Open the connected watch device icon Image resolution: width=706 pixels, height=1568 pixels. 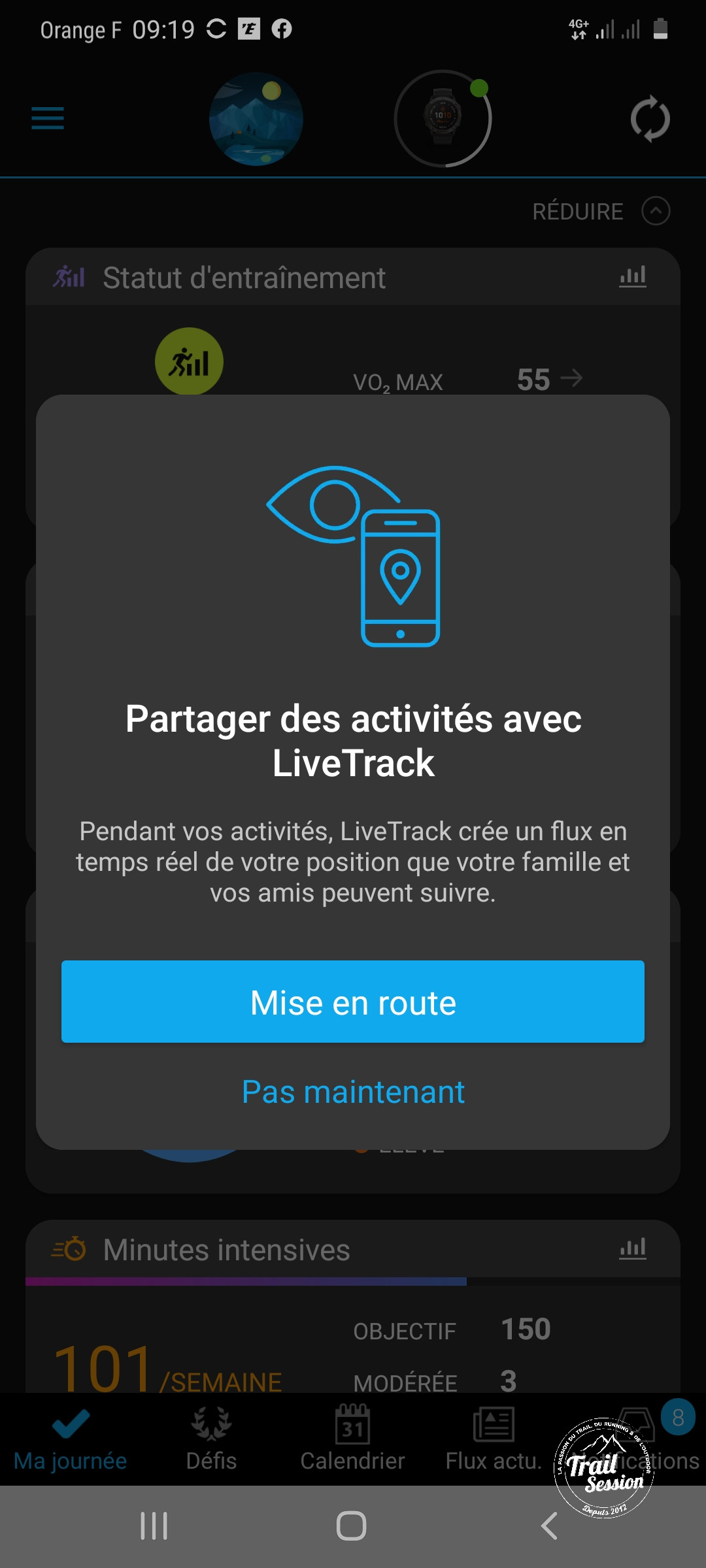pyautogui.click(x=443, y=119)
